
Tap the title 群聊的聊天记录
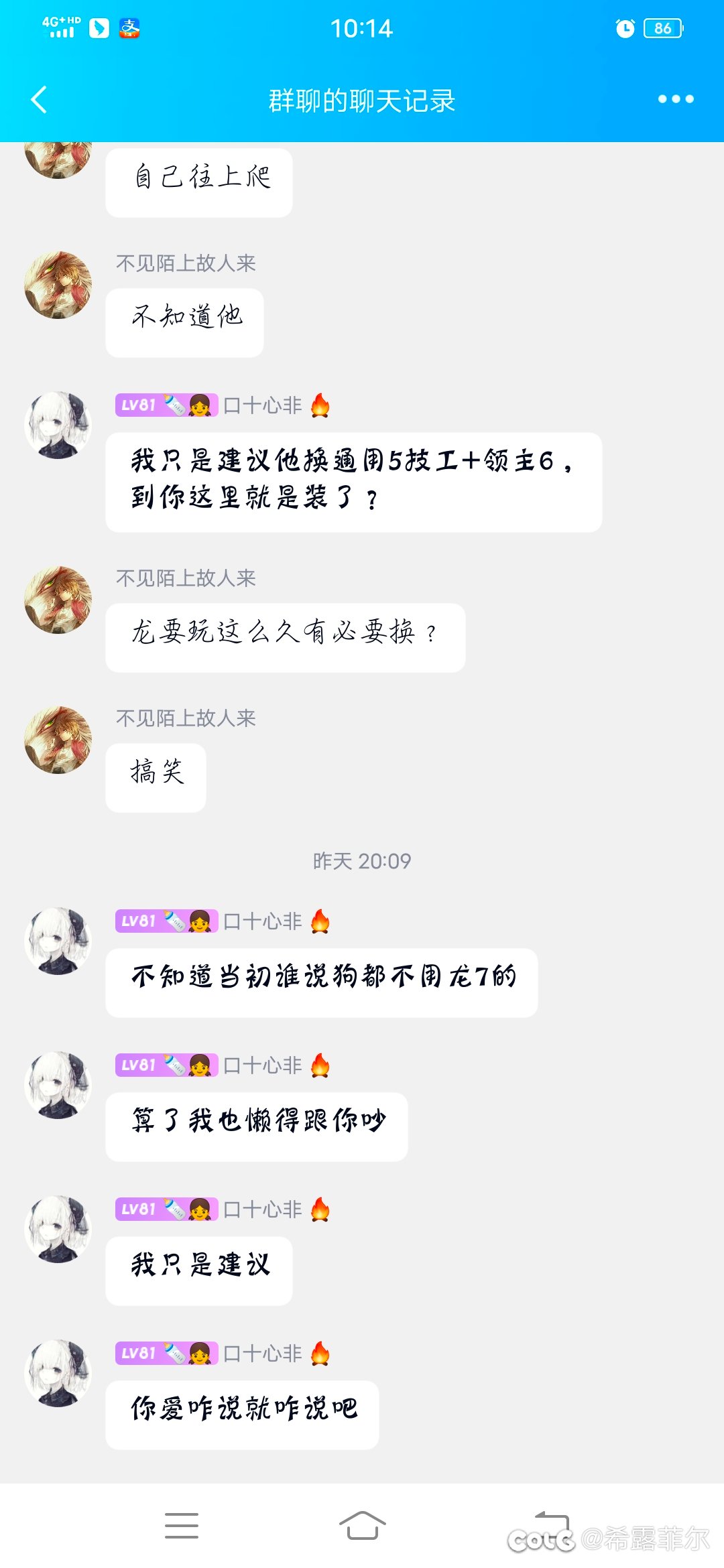pos(362,99)
